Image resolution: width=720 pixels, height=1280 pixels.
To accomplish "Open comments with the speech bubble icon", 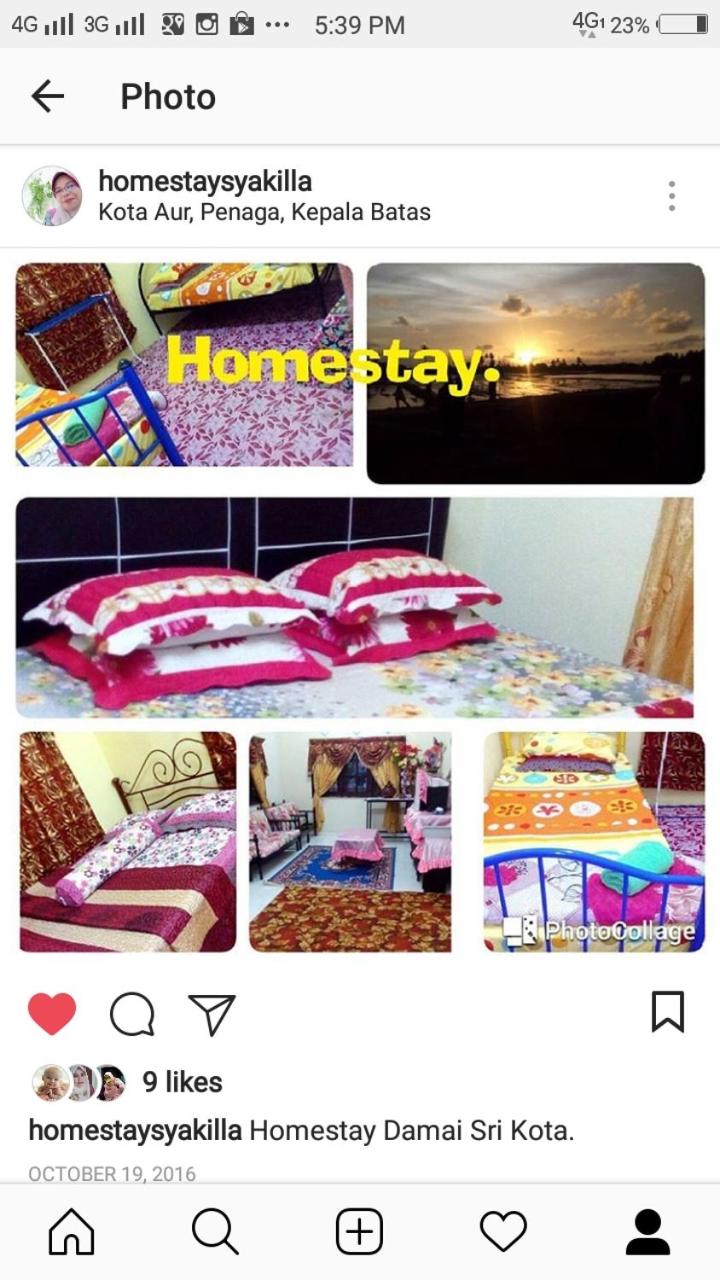I will point(132,1014).
